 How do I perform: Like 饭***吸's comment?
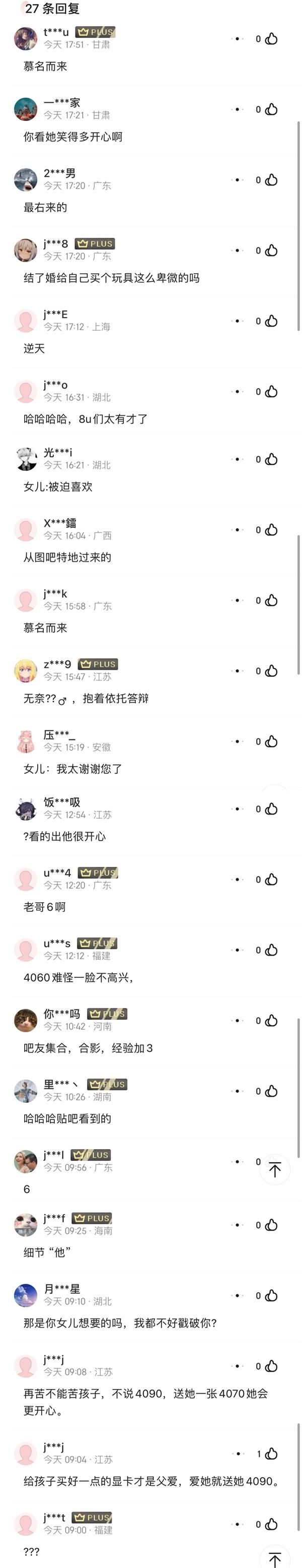(x=272, y=809)
